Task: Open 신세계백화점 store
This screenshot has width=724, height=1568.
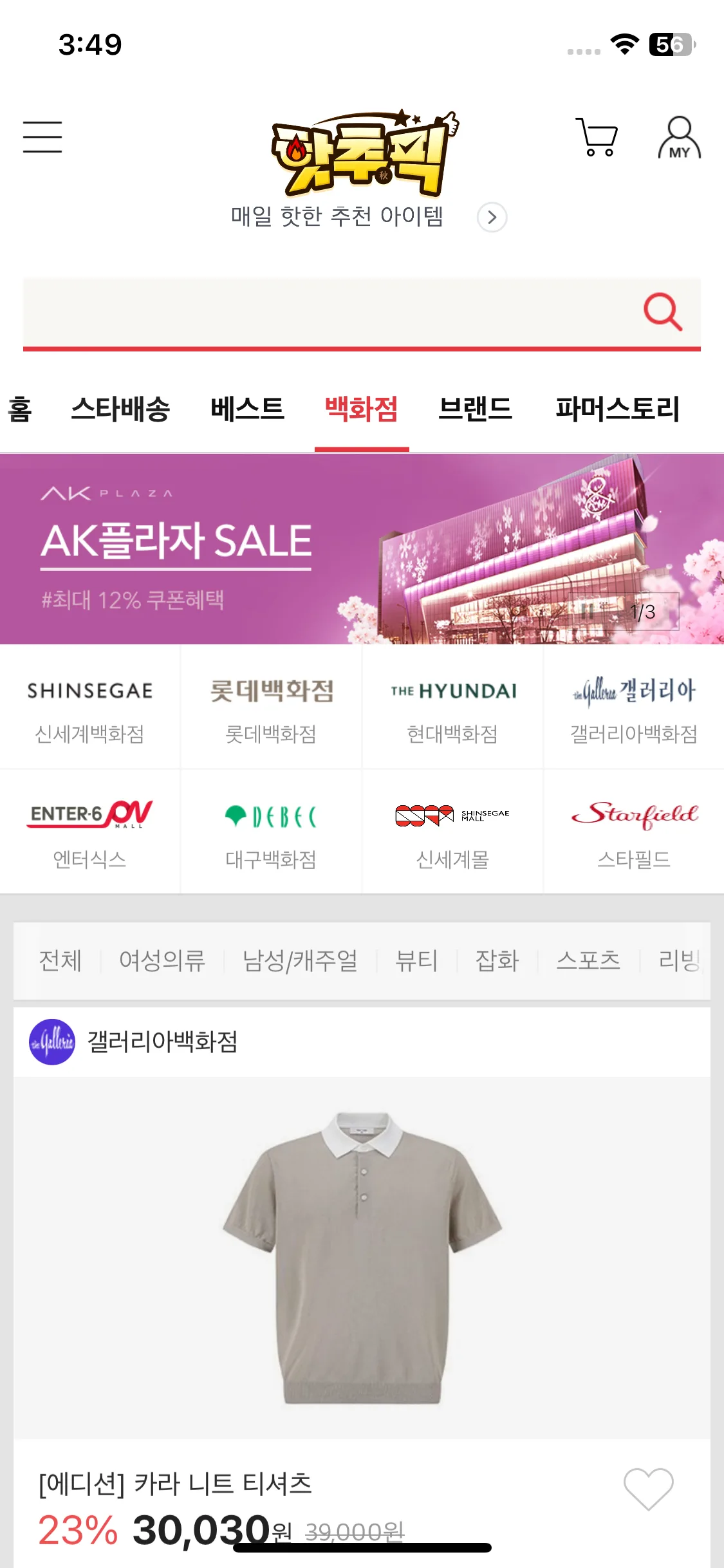Action: click(x=89, y=707)
